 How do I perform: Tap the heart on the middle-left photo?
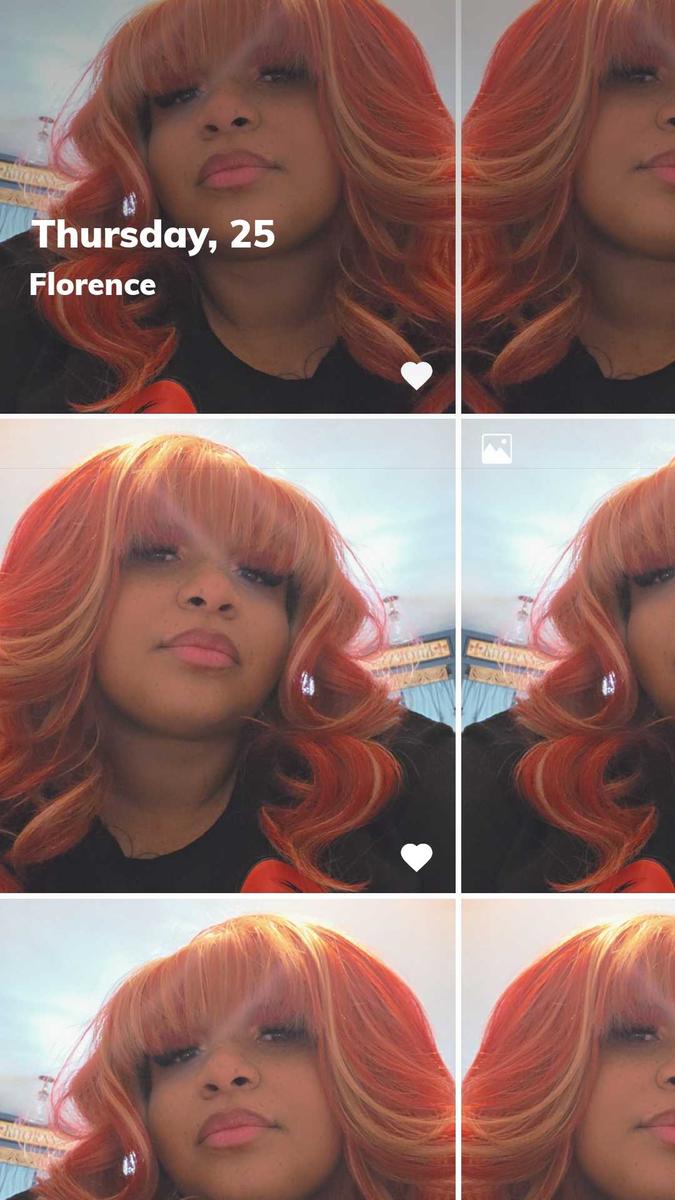click(x=416, y=857)
